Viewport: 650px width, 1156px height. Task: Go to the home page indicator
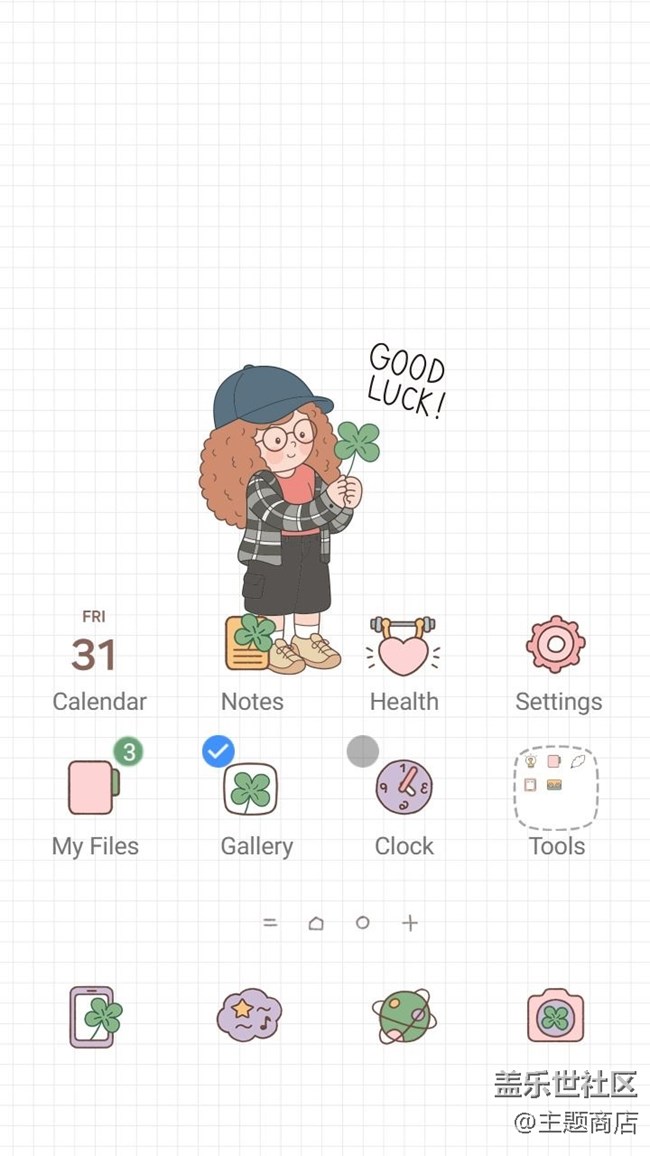pos(316,923)
